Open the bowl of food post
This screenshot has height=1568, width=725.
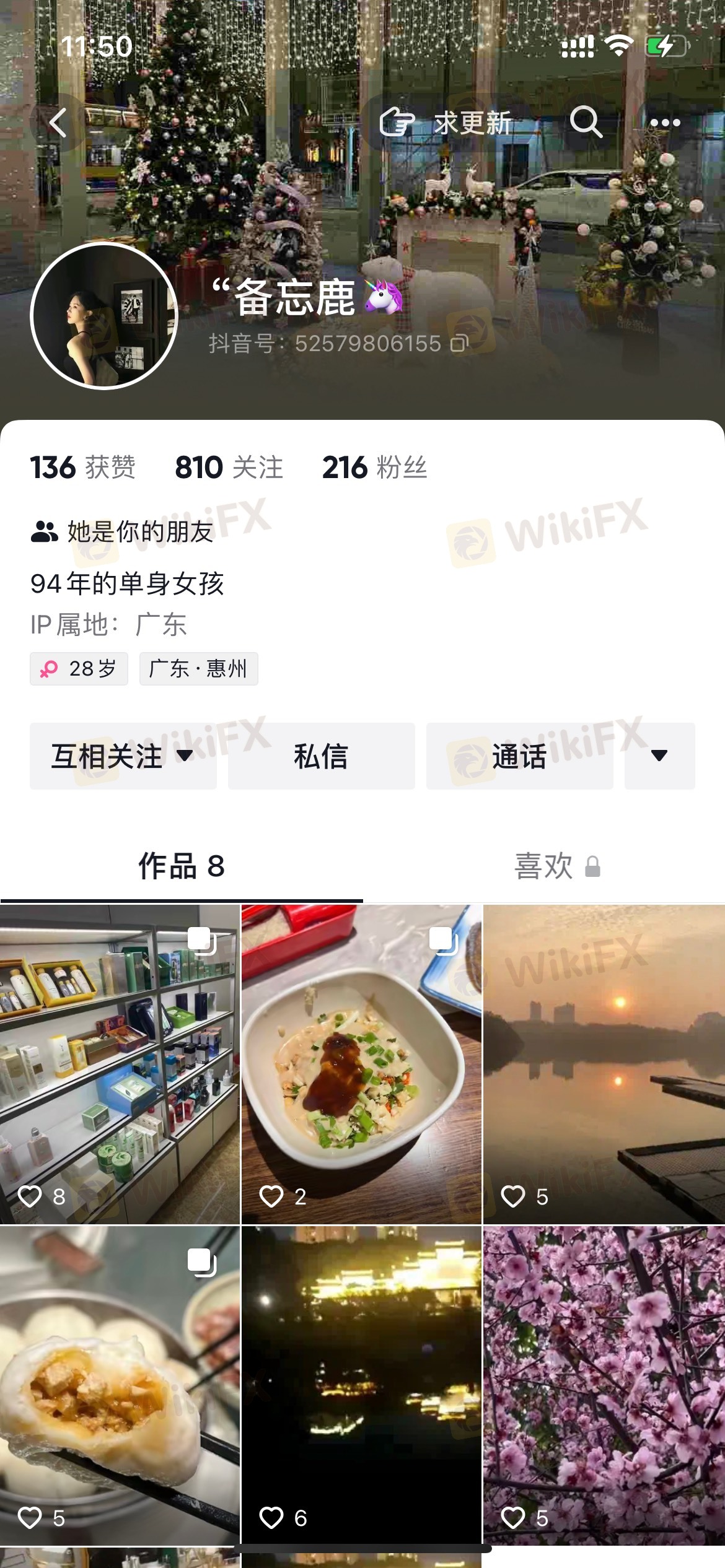[x=361, y=1064]
